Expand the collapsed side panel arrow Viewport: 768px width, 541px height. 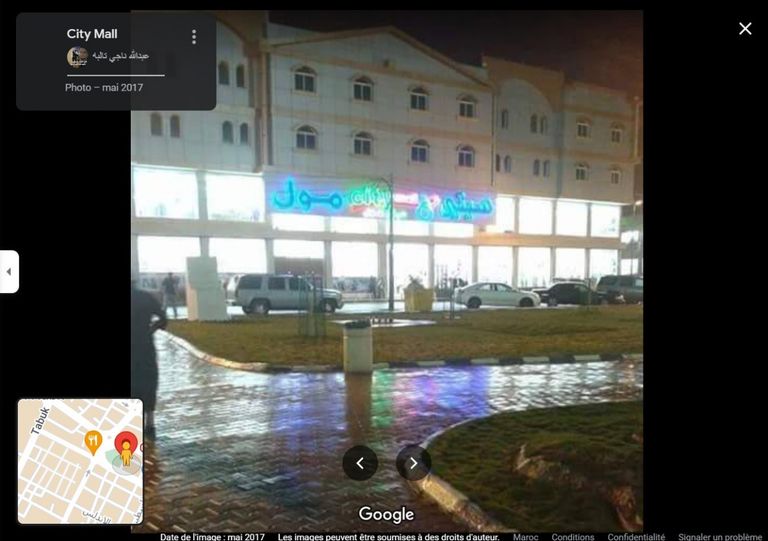click(9, 272)
